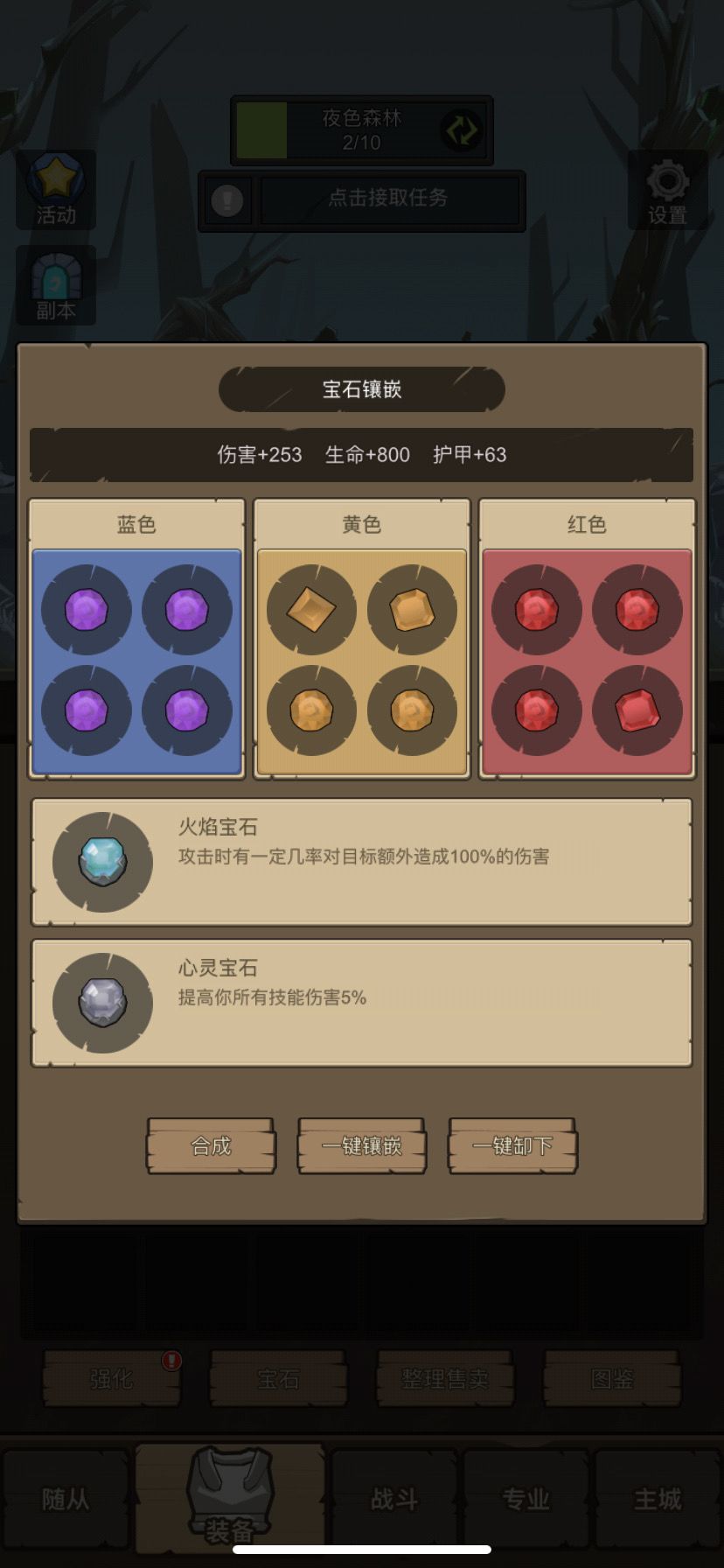Select the top-left purple gem in 蓝色 panel

(85, 609)
